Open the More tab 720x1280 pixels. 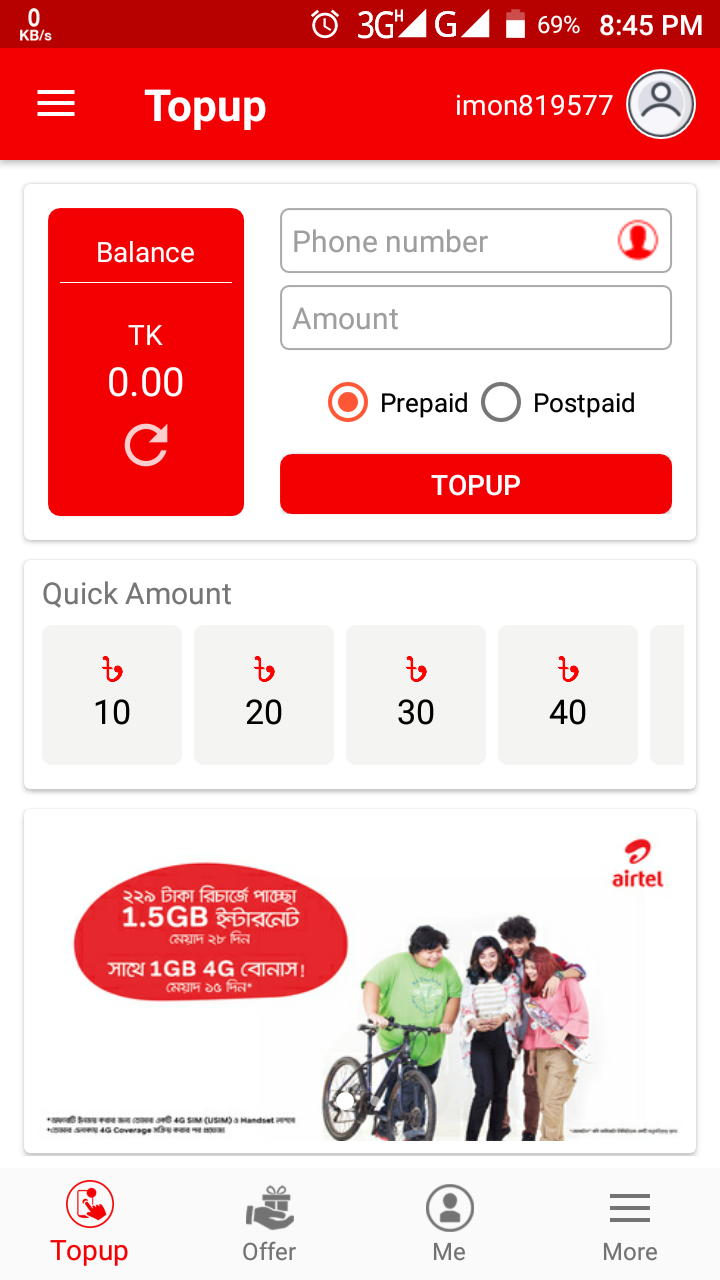pyautogui.click(x=630, y=1222)
